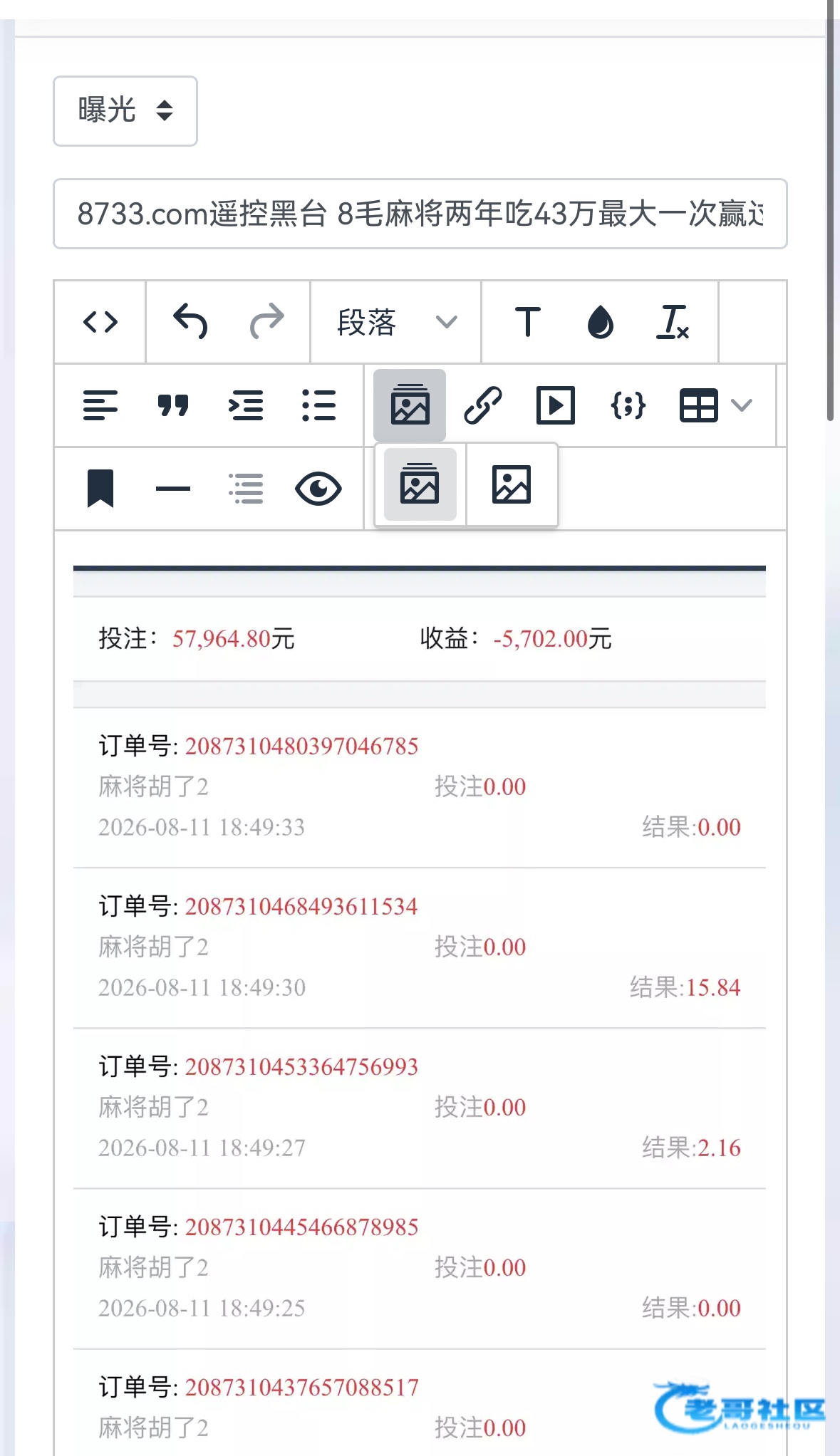The width and height of the screenshot is (840, 1456).
Task: Redo the last edit
Action: point(267,322)
